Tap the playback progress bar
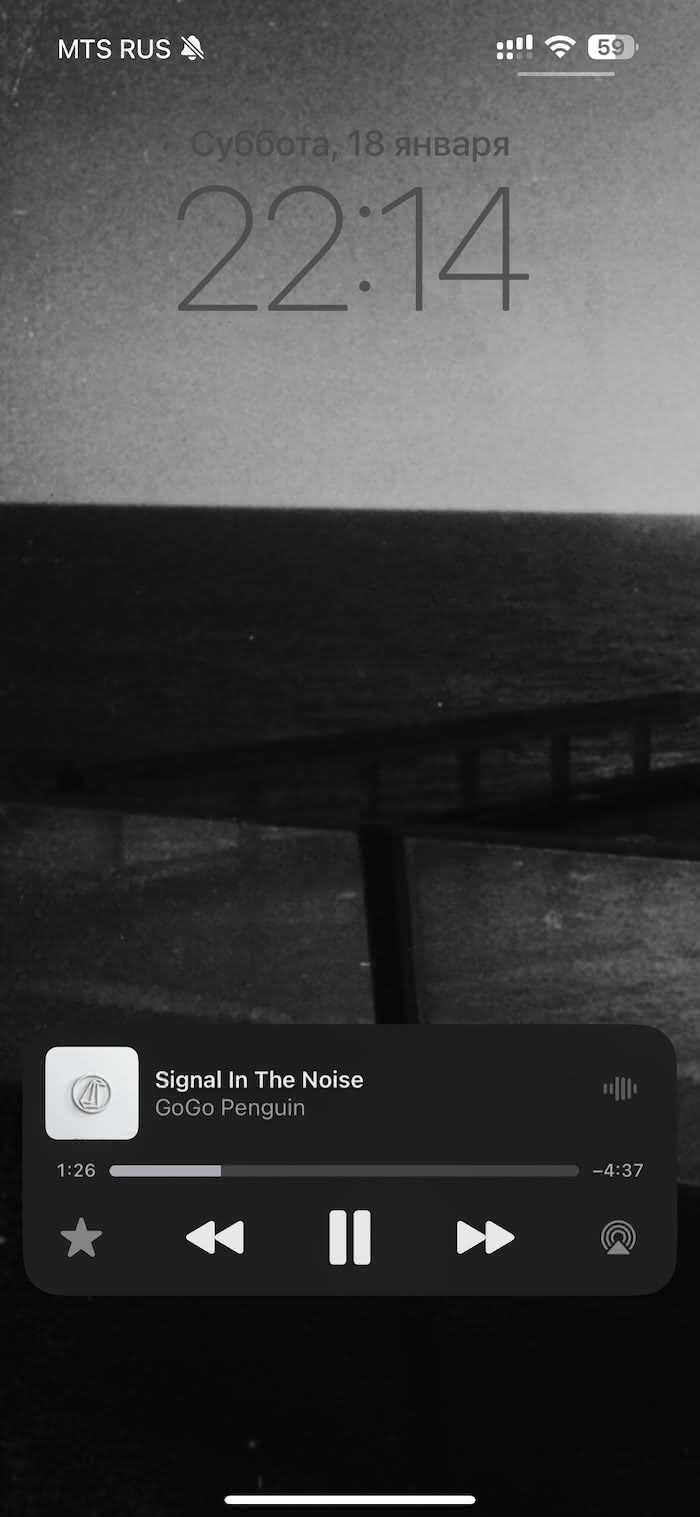 coord(343,1170)
